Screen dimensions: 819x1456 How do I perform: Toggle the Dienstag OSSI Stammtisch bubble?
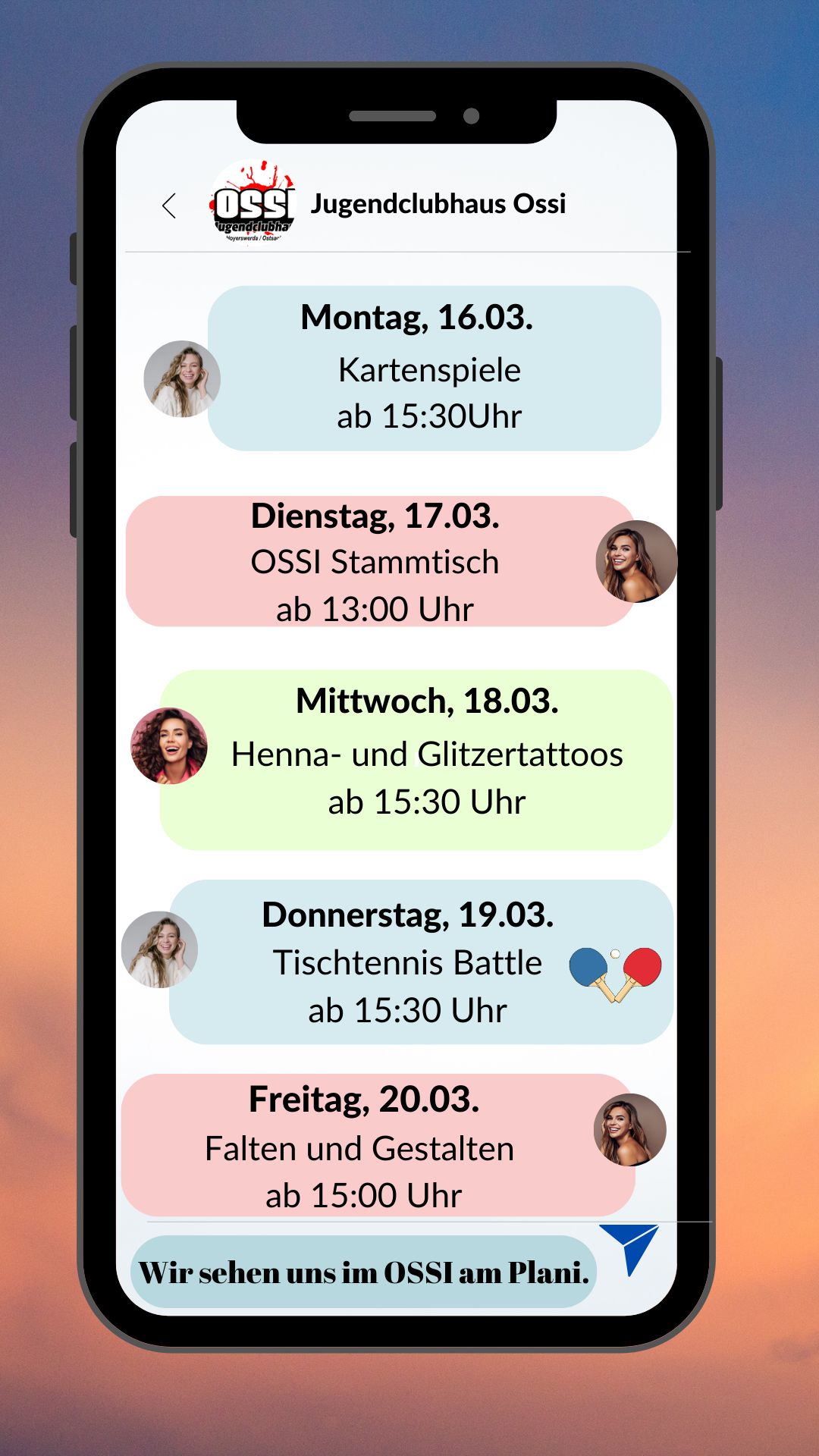pos(377,563)
